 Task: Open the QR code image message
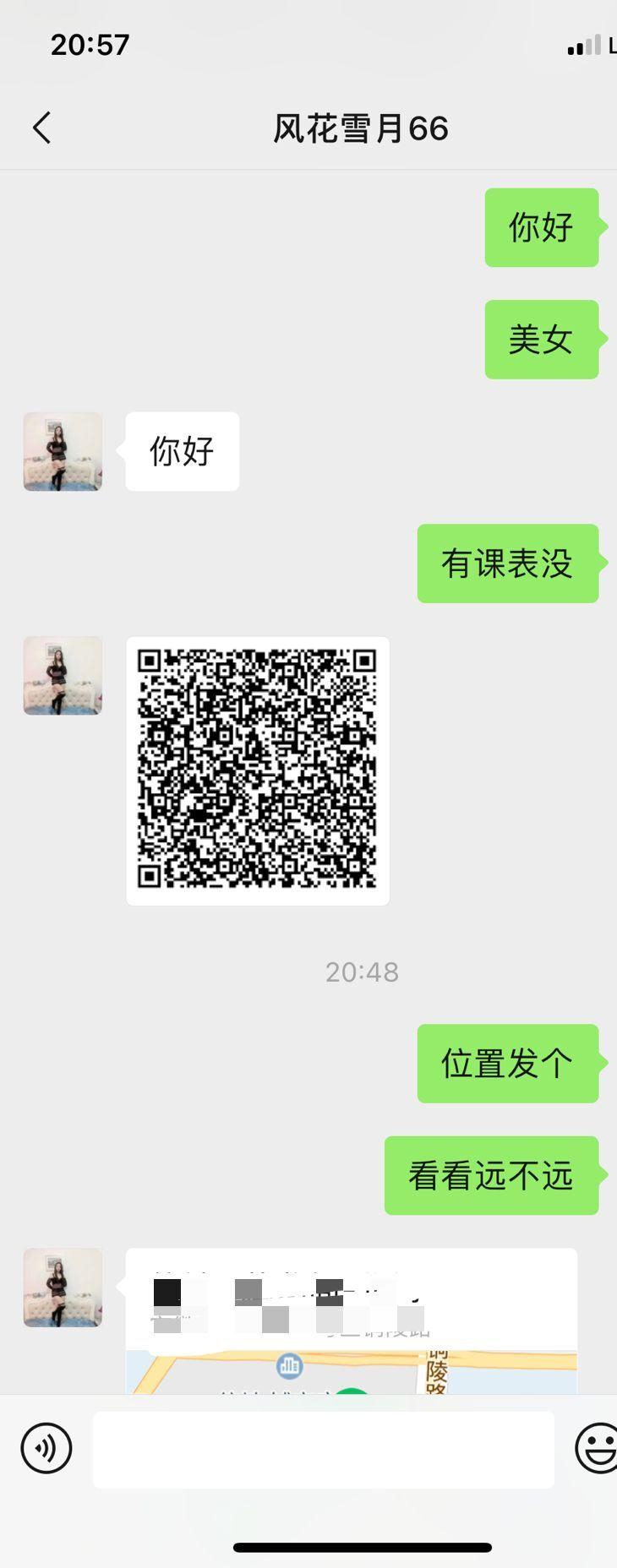coord(257,769)
